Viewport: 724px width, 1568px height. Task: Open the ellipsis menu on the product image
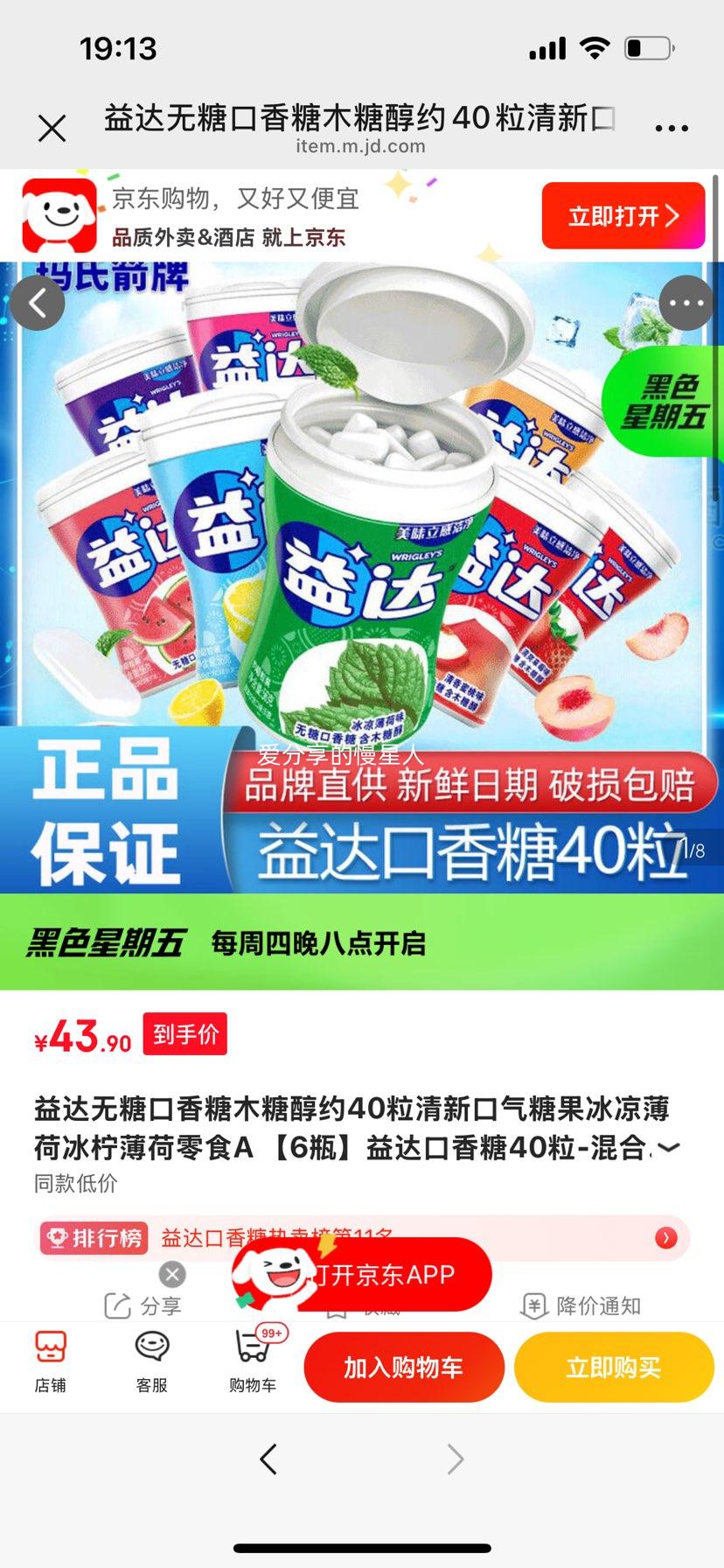[x=686, y=302]
